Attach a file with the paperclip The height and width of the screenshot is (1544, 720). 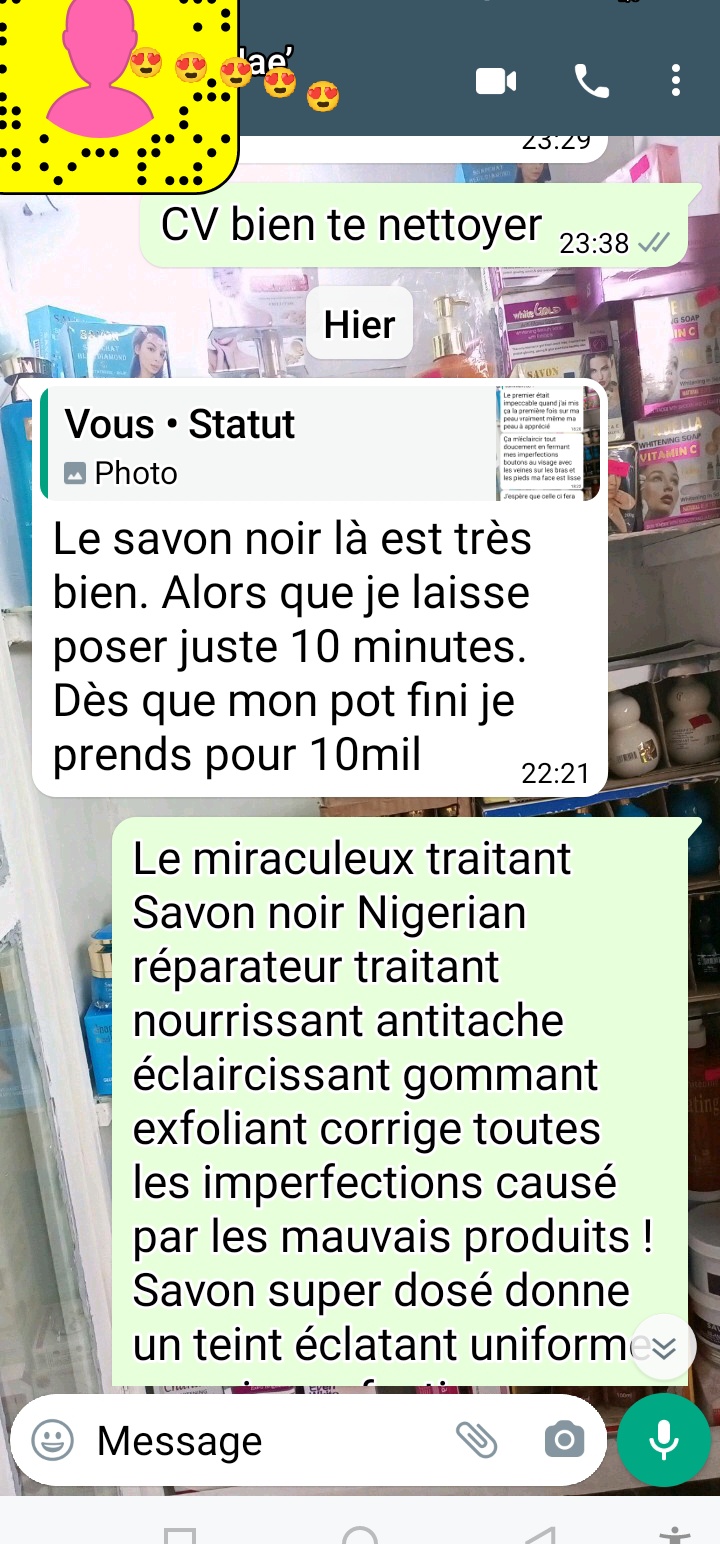pos(477,1440)
